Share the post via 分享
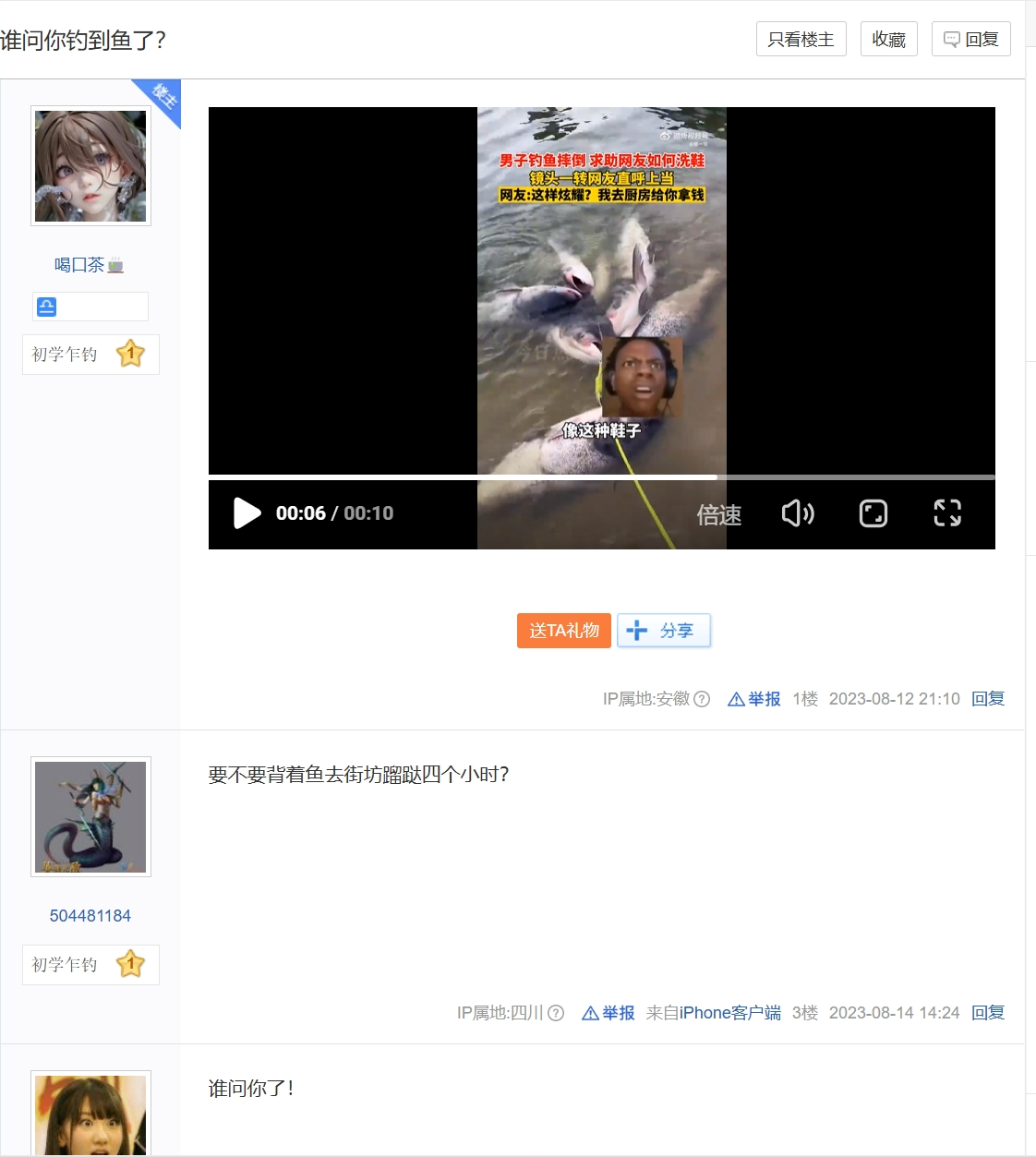The width and height of the screenshot is (1036, 1157). 664,631
